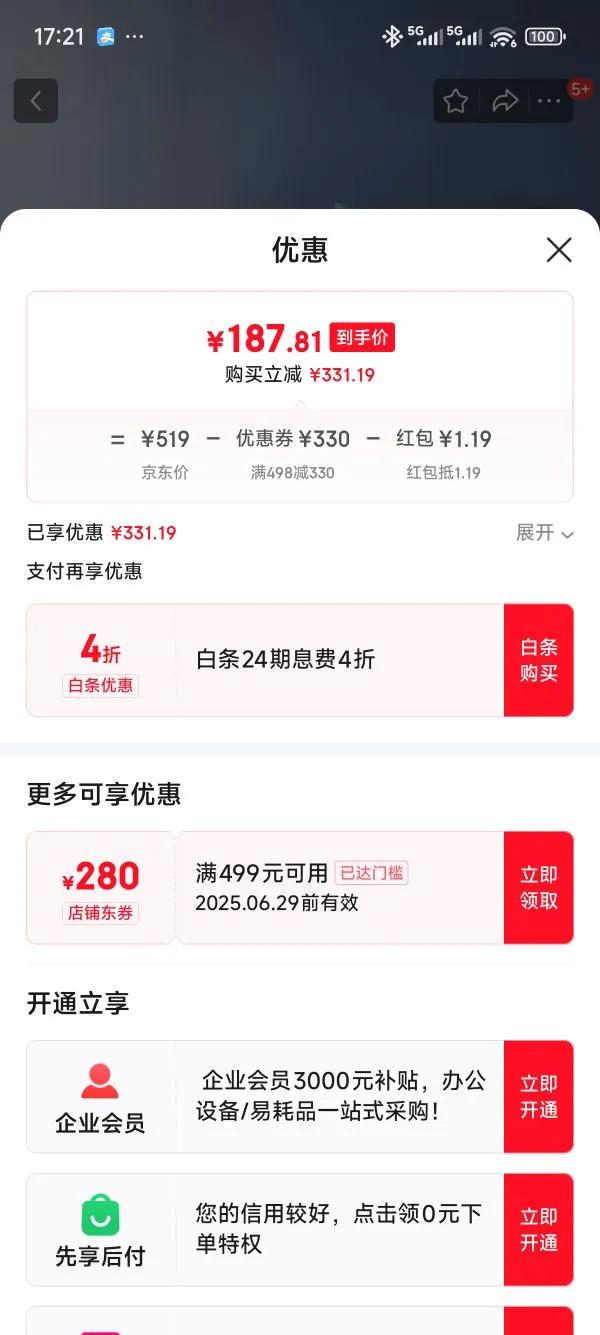
Task: Activate 先享后付 with 立即开通
Action: click(x=538, y=1230)
